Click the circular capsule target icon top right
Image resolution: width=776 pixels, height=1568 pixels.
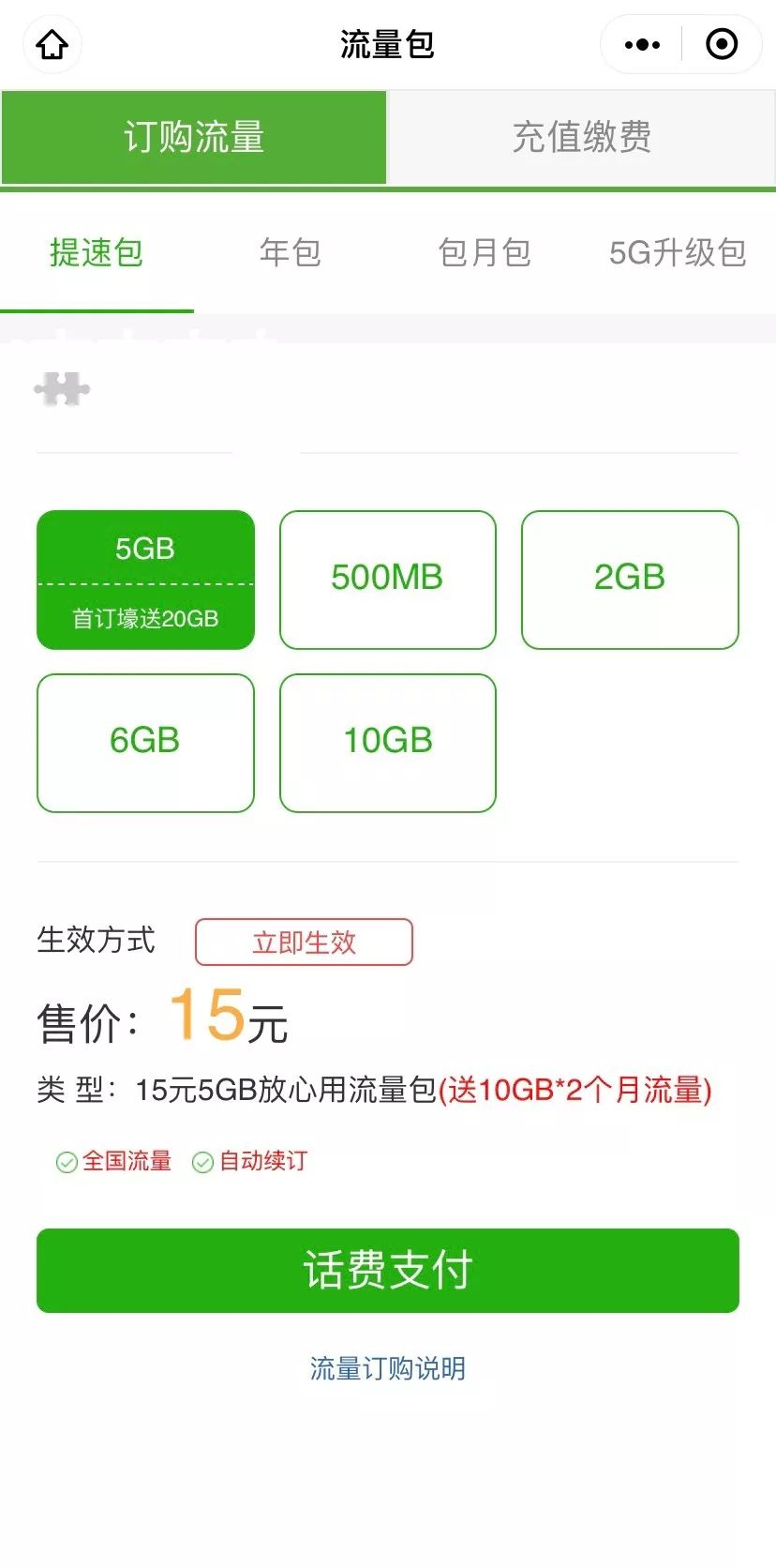(x=723, y=44)
